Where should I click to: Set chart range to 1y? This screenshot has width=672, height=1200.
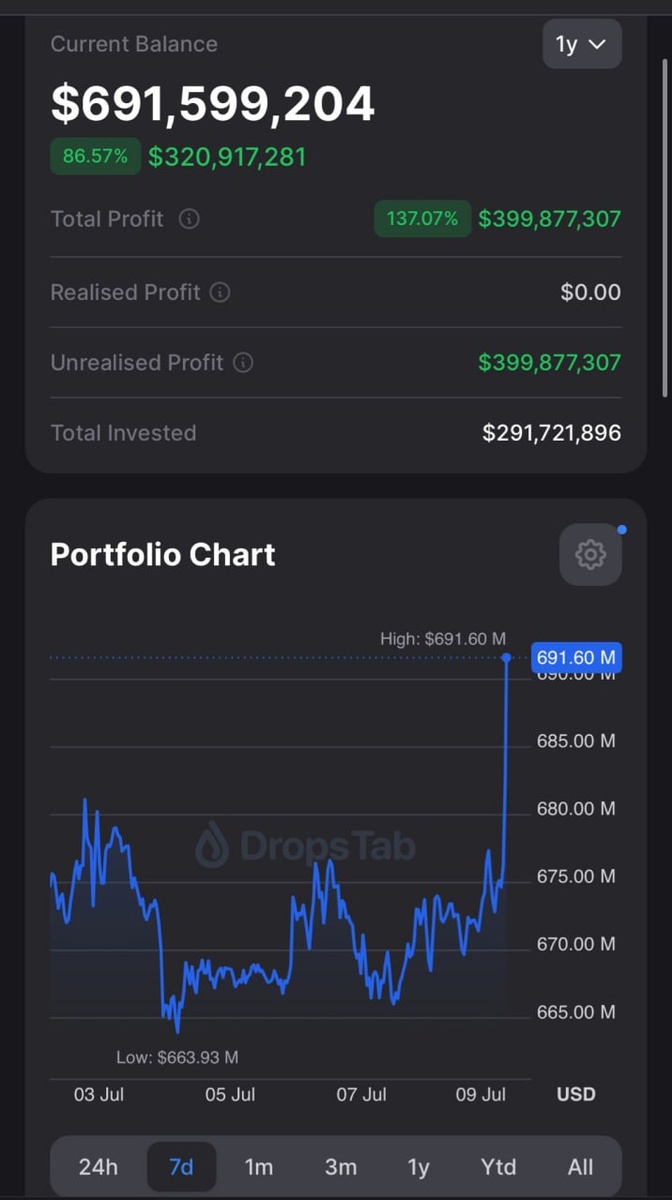click(418, 1167)
